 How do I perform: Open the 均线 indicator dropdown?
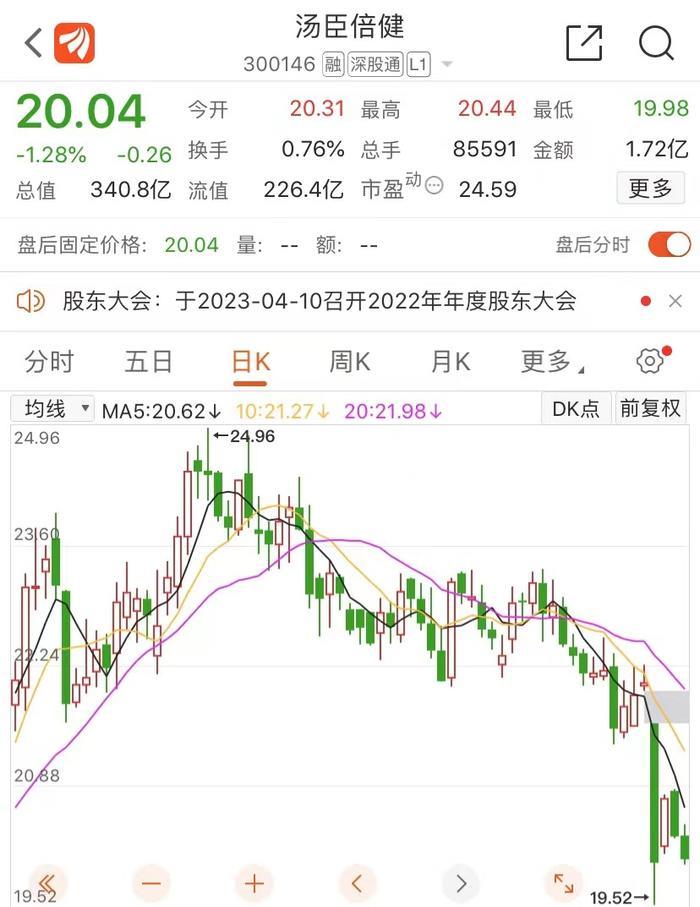point(53,408)
